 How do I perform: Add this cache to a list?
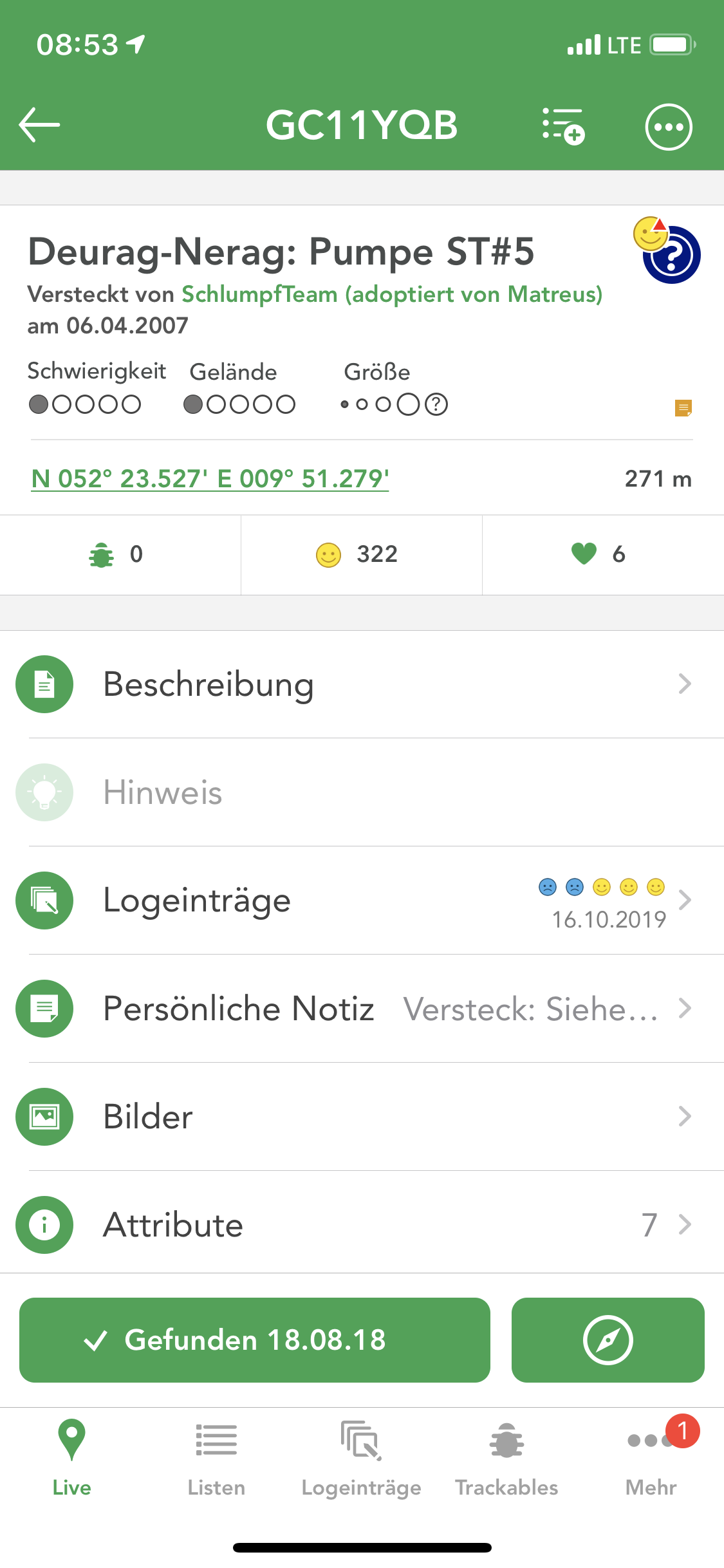(563, 126)
